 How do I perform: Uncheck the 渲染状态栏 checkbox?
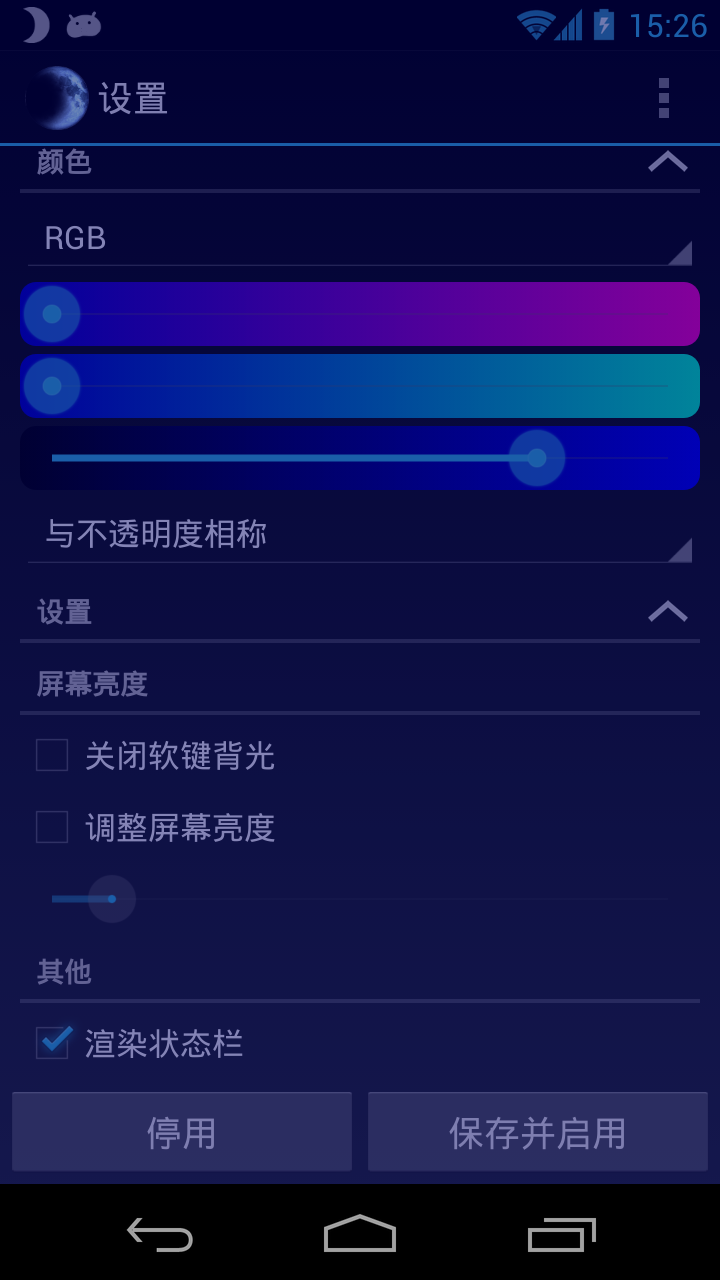[52, 1042]
